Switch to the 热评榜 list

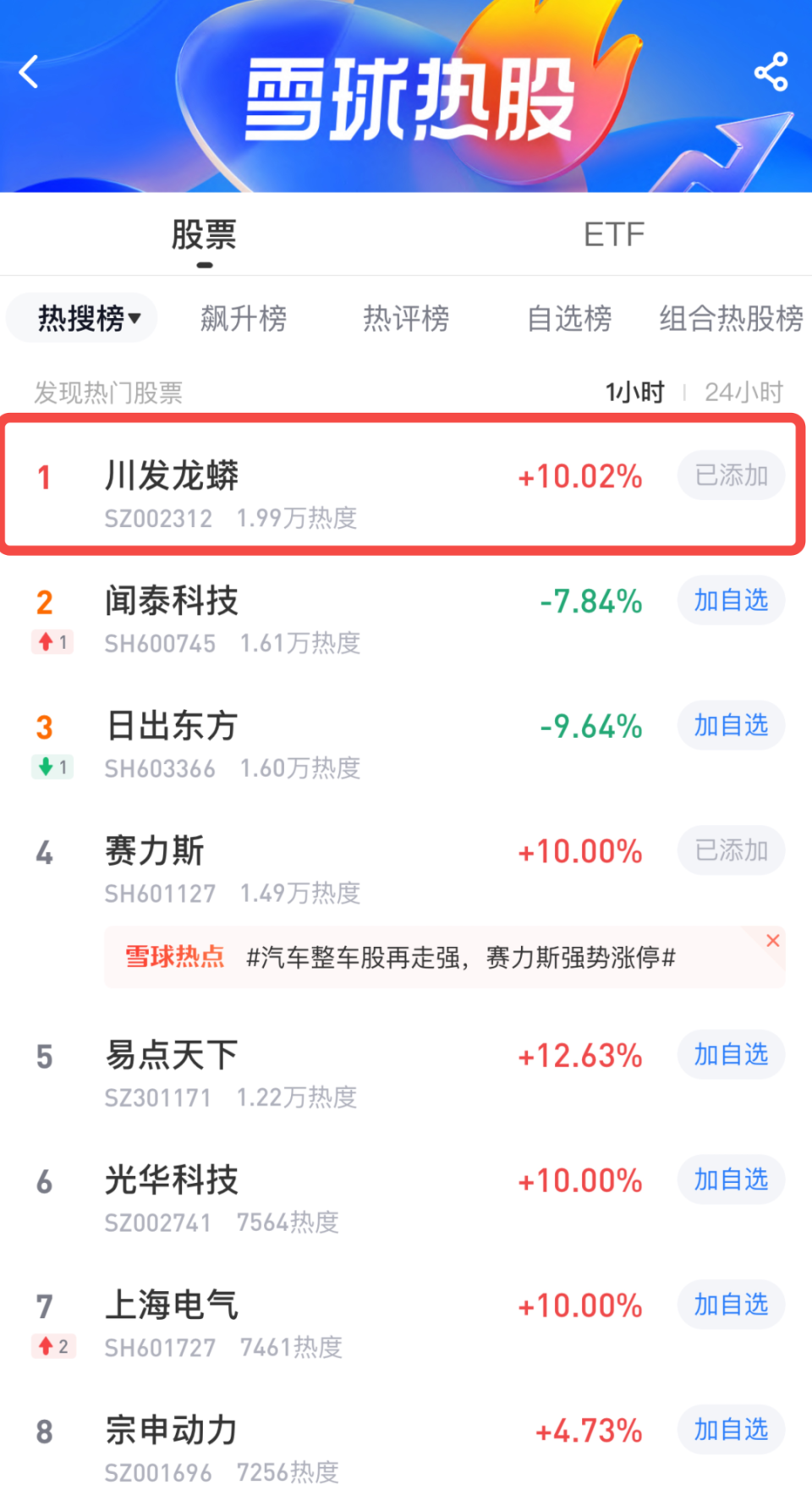406,319
